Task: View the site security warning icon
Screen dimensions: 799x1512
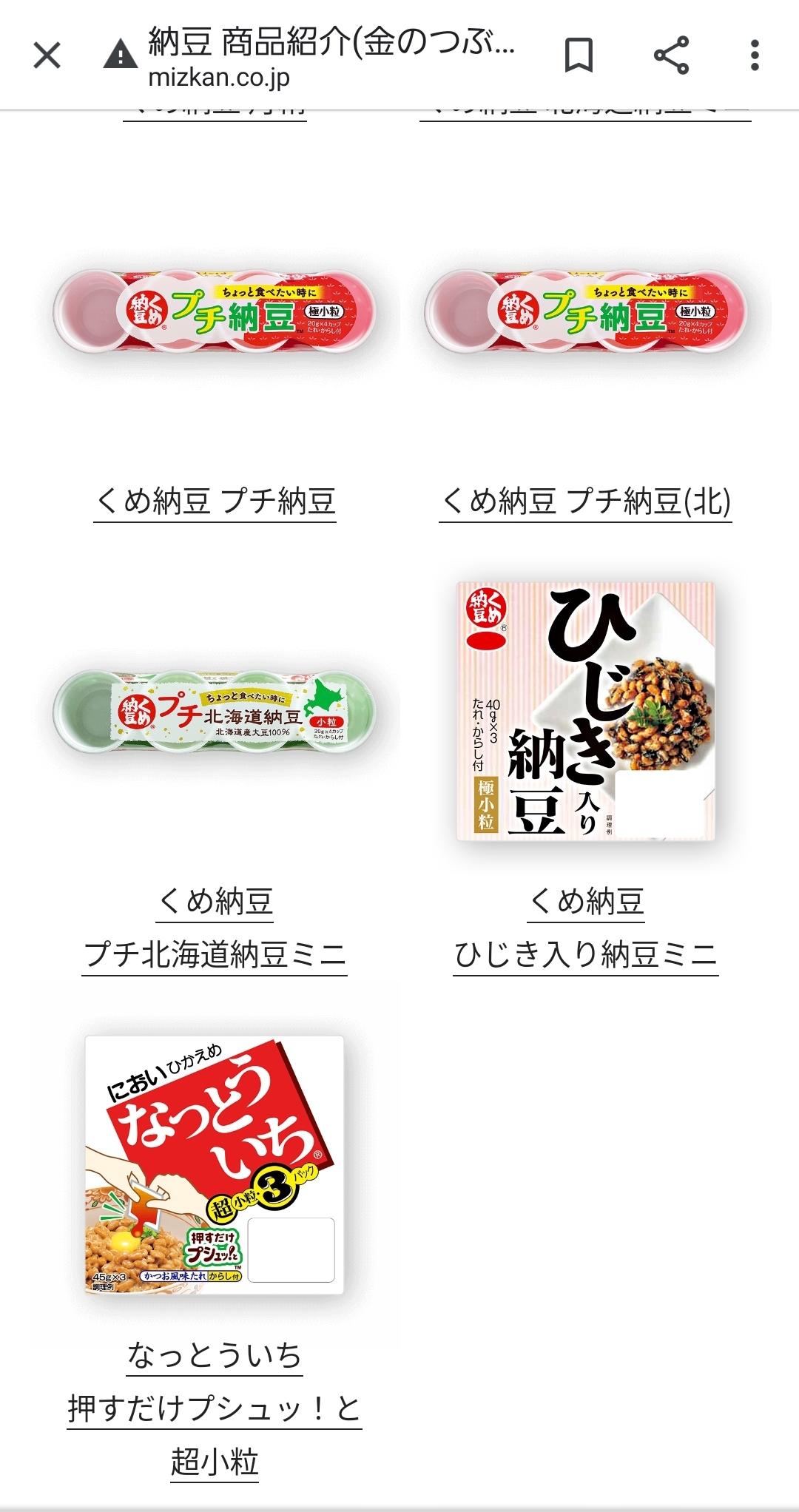Action: pos(120,55)
